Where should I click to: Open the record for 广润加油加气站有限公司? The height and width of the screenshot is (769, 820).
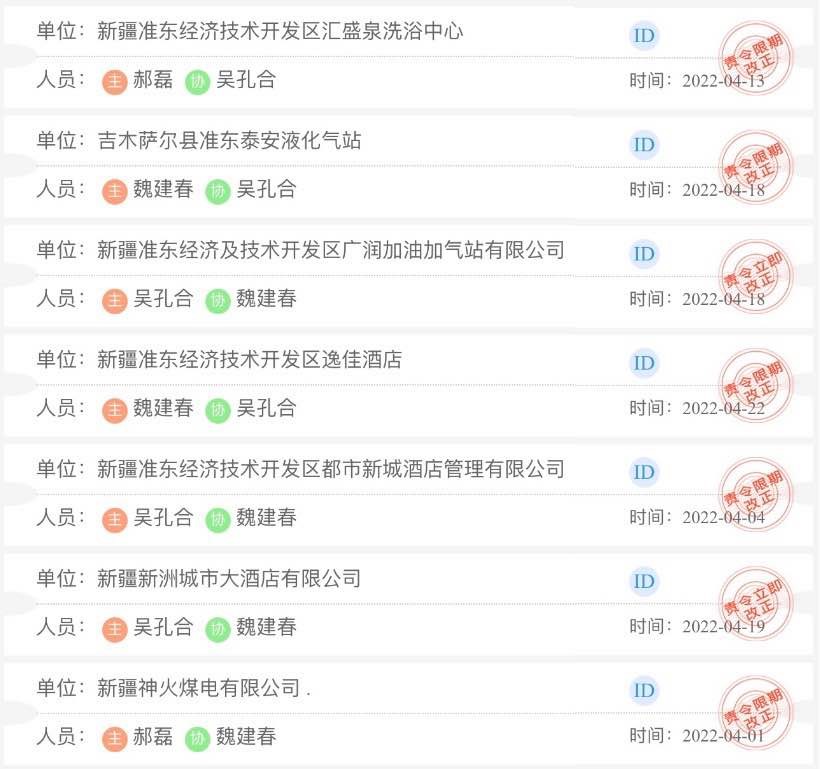coord(330,250)
